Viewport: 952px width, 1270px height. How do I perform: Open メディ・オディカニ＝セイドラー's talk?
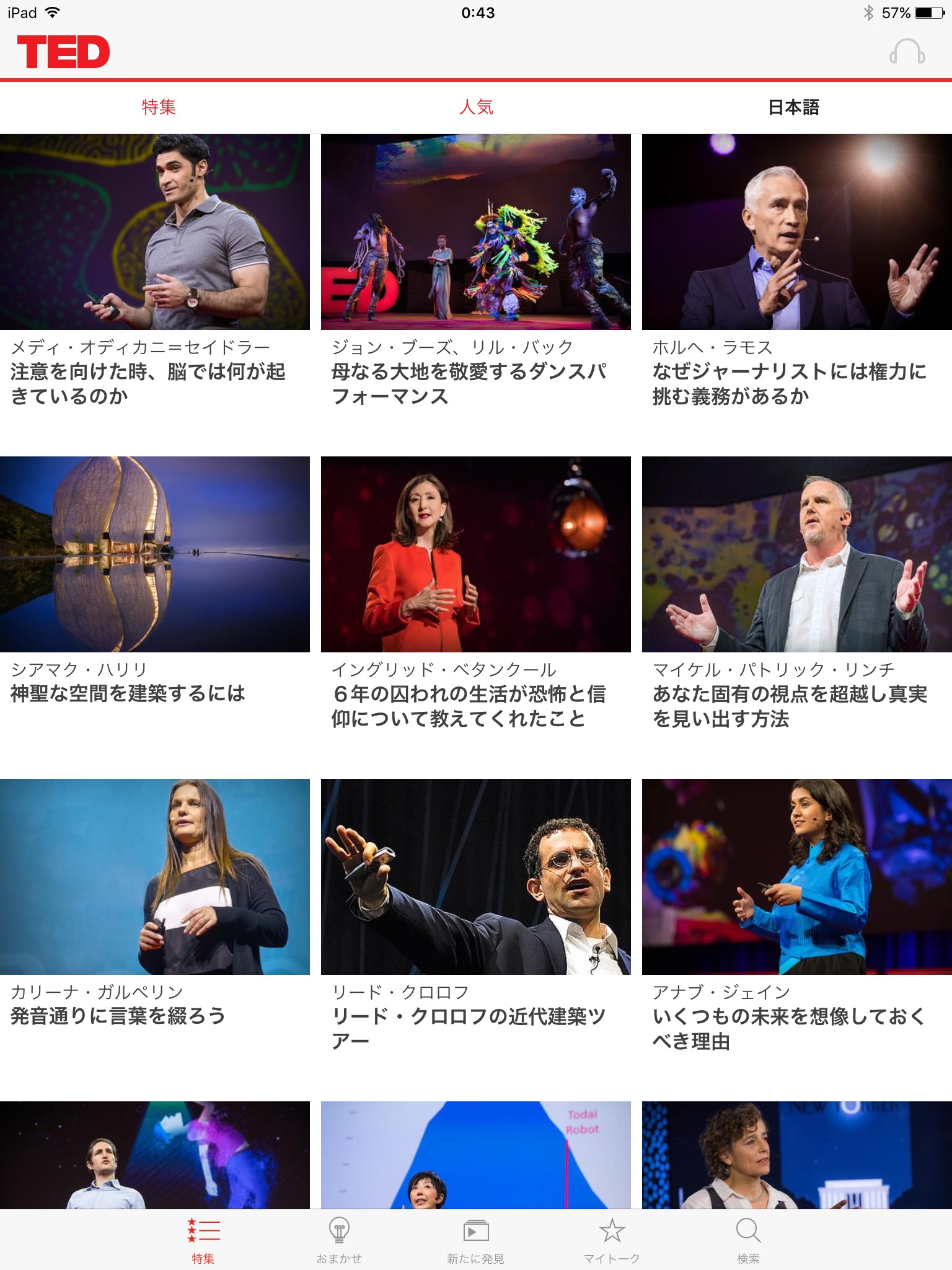(155, 232)
